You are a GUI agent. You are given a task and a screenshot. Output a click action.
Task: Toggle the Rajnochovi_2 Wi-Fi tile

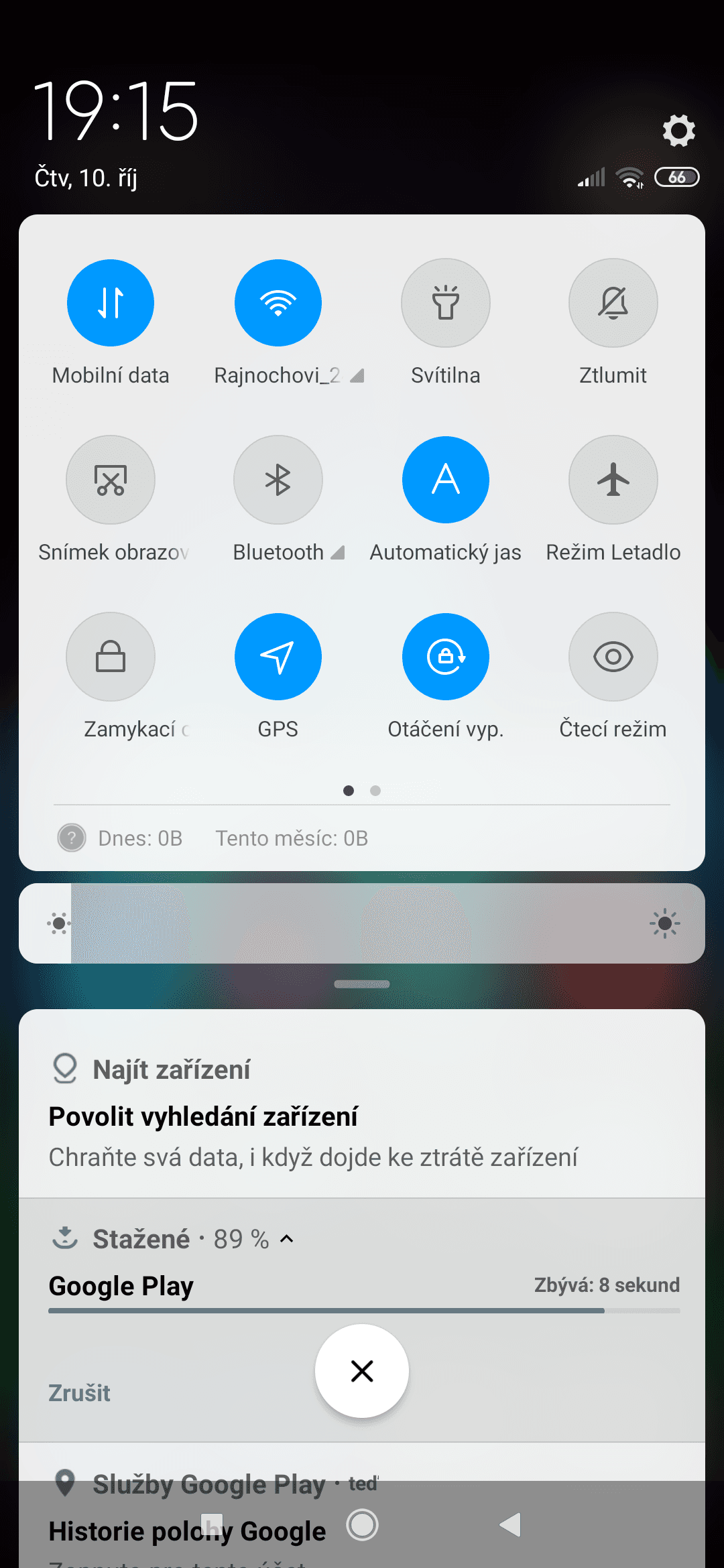(x=278, y=303)
